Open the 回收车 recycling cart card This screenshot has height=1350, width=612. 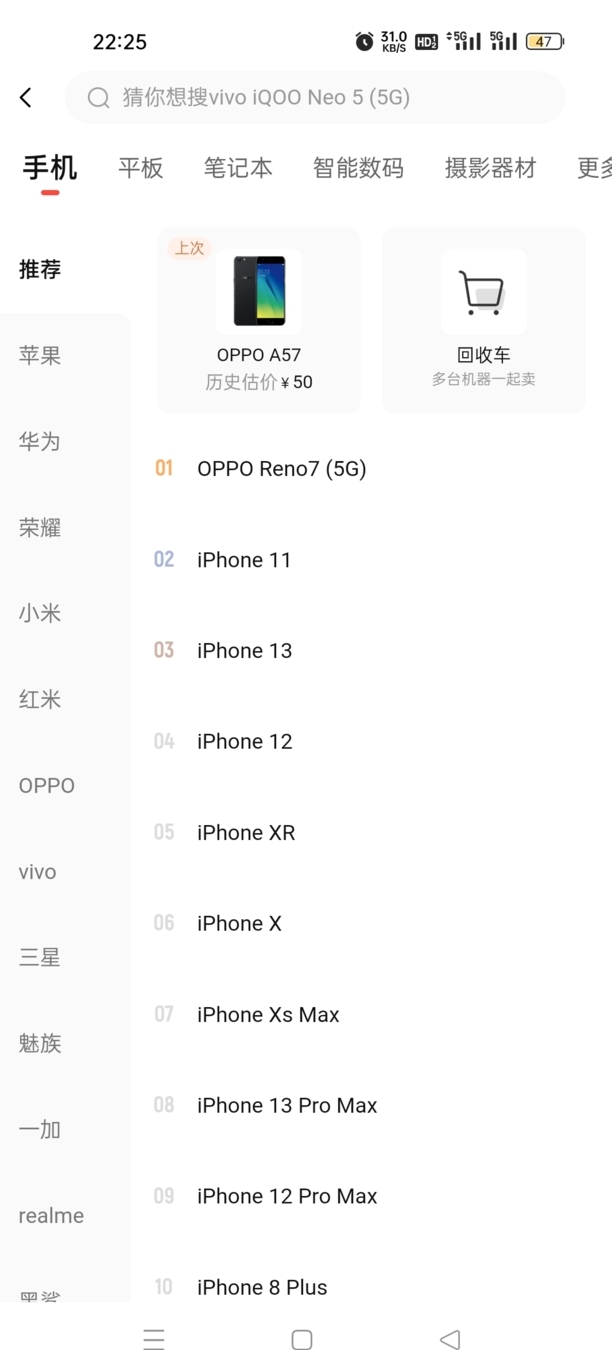484,320
